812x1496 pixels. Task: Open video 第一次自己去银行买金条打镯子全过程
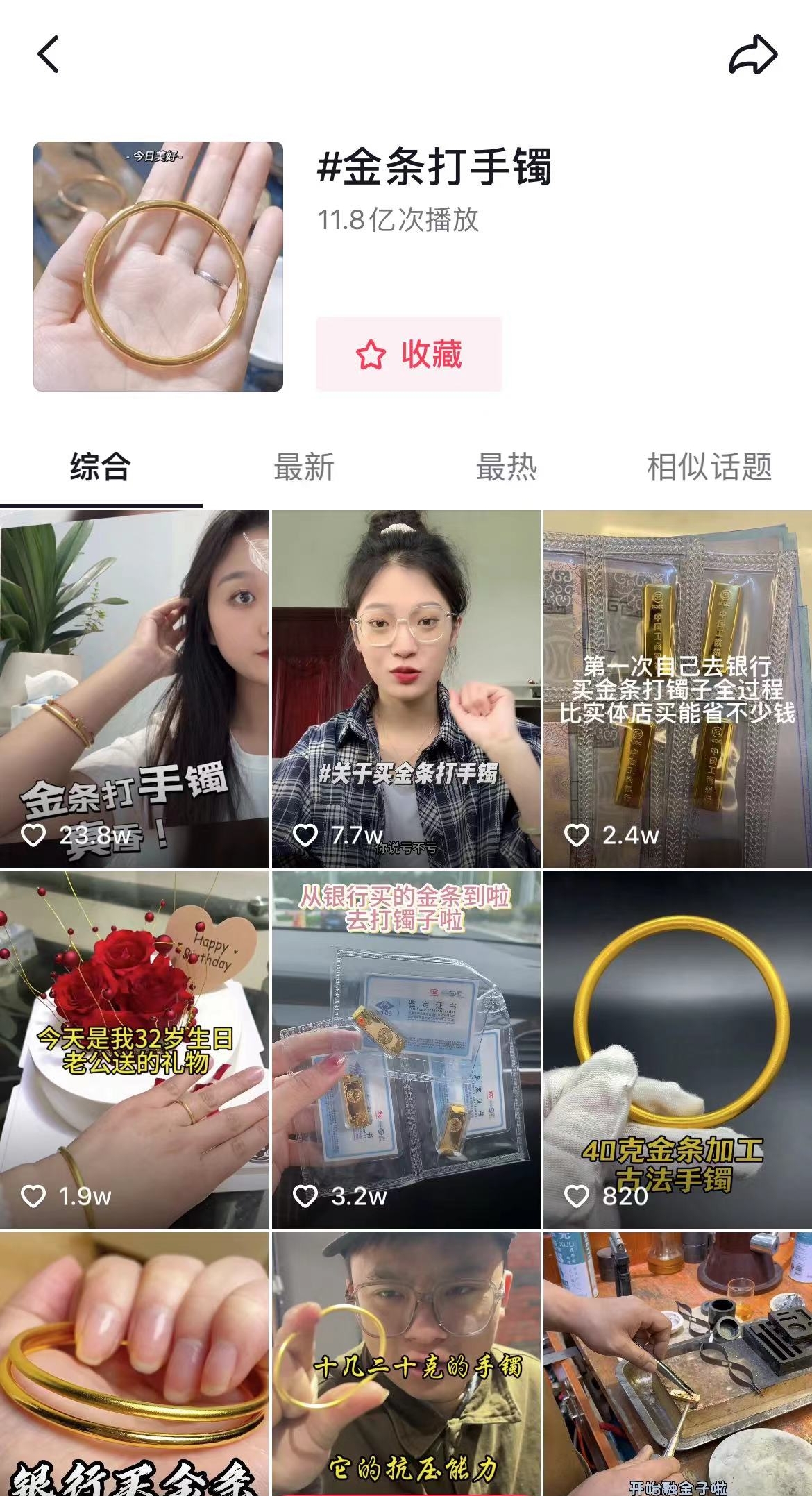[677, 689]
